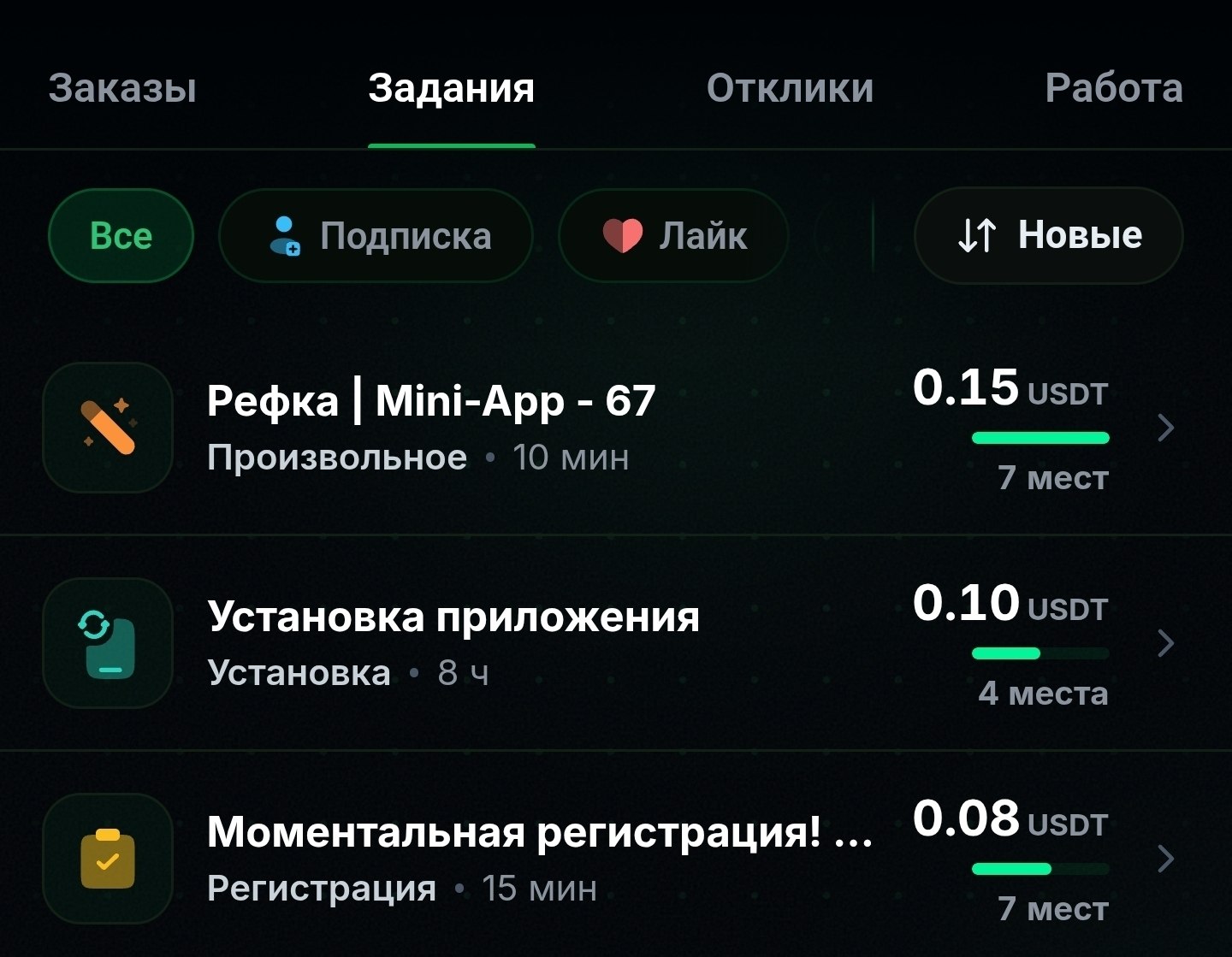This screenshot has height=957, width=1232.
Task: Open the Установка приложения task
Action: (616, 643)
